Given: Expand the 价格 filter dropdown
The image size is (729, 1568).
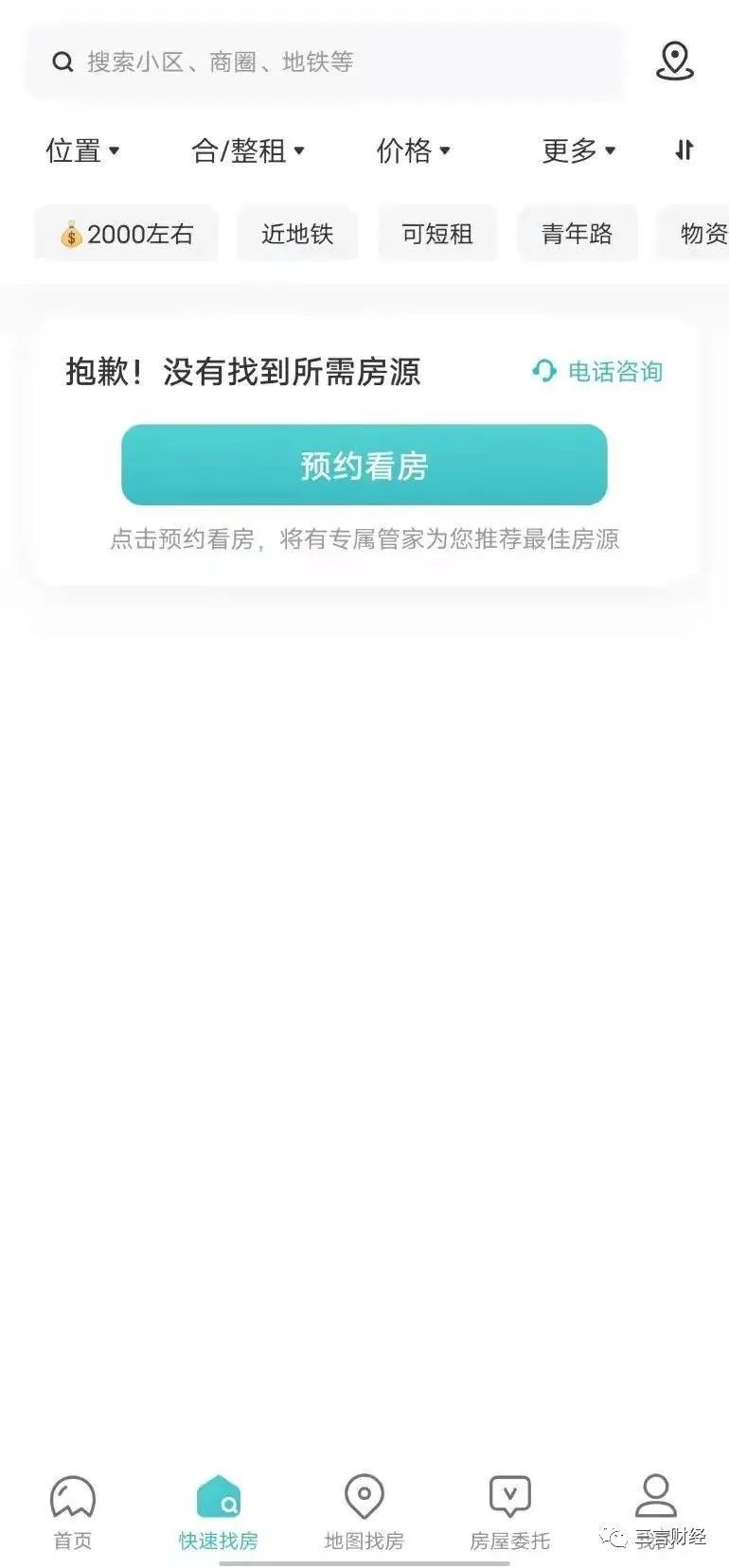Looking at the screenshot, I should (x=413, y=150).
